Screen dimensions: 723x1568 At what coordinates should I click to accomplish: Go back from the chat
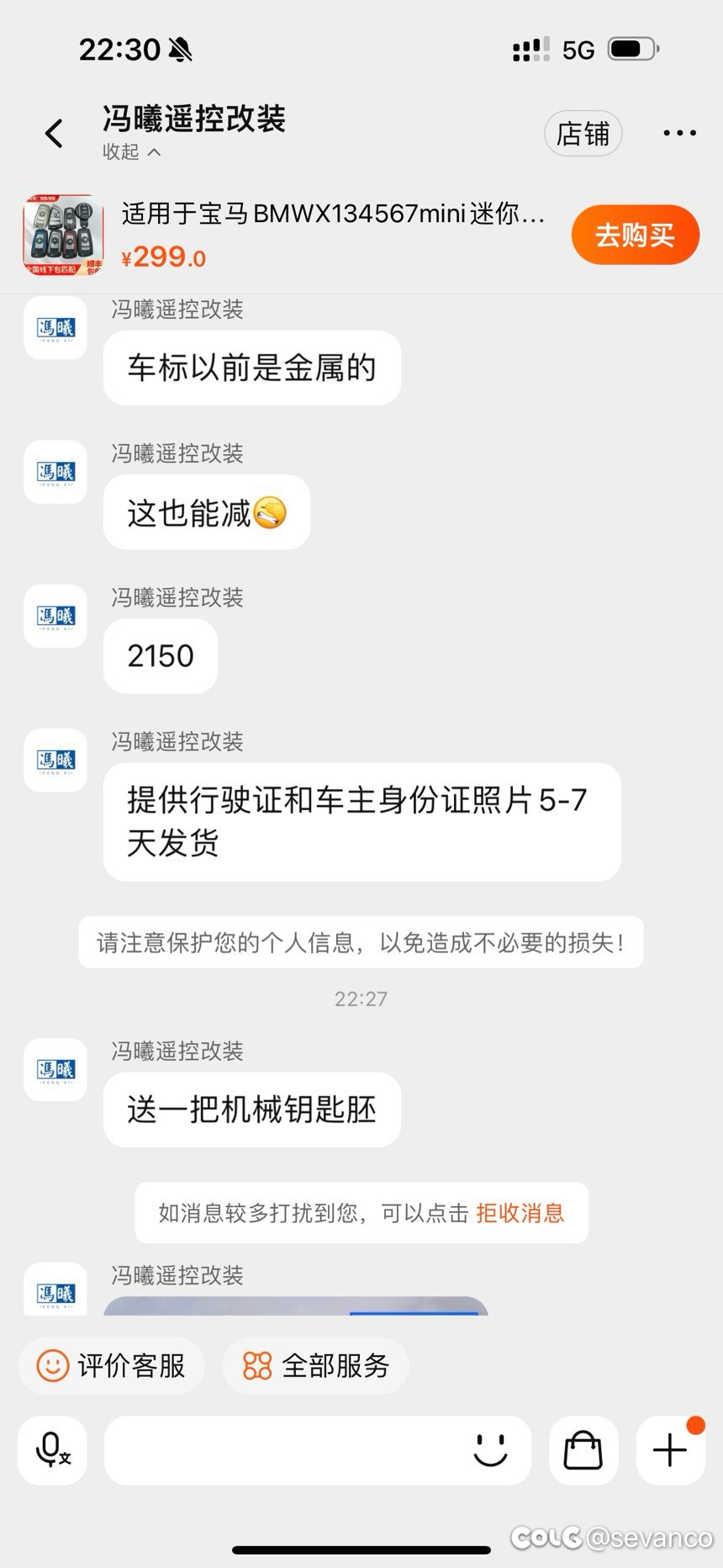coord(55,134)
